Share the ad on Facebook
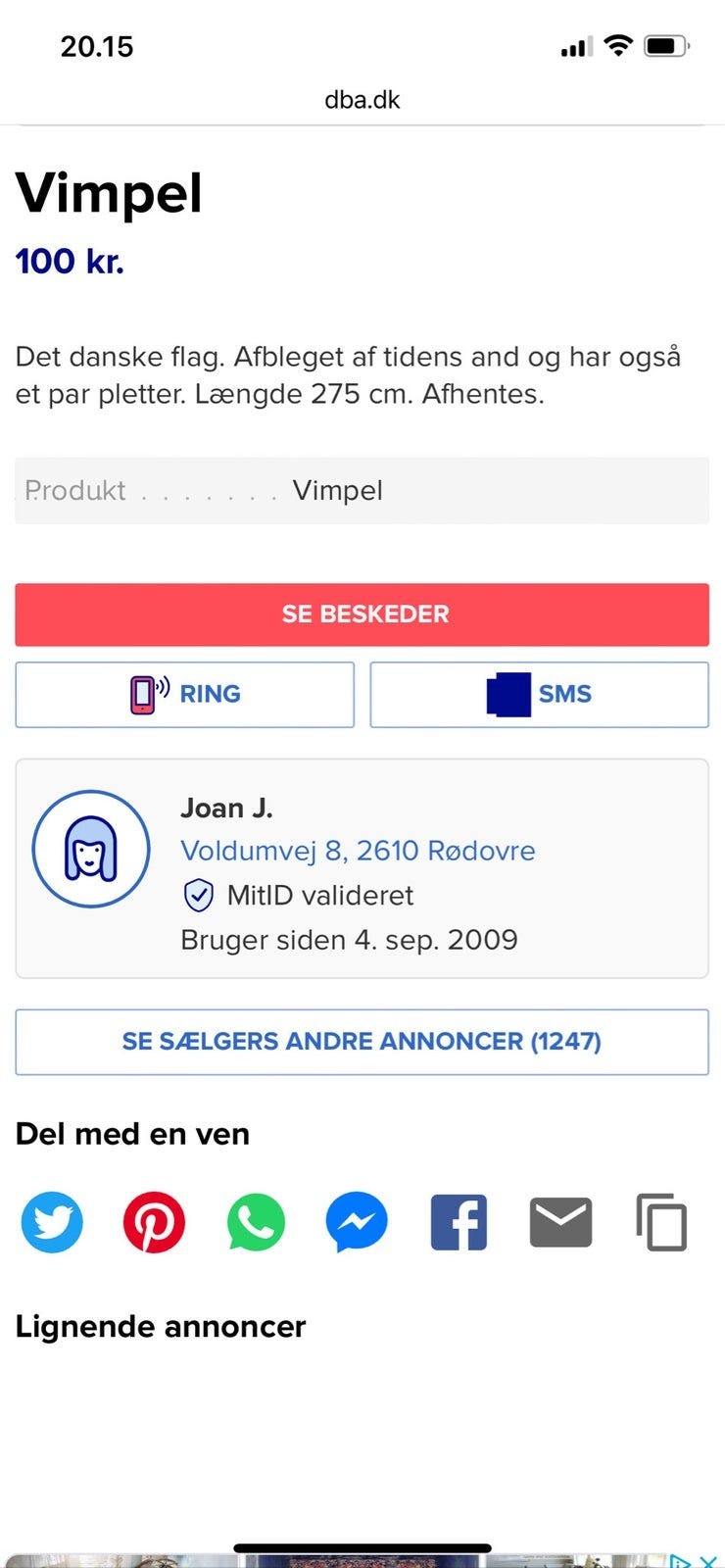 (x=459, y=1223)
